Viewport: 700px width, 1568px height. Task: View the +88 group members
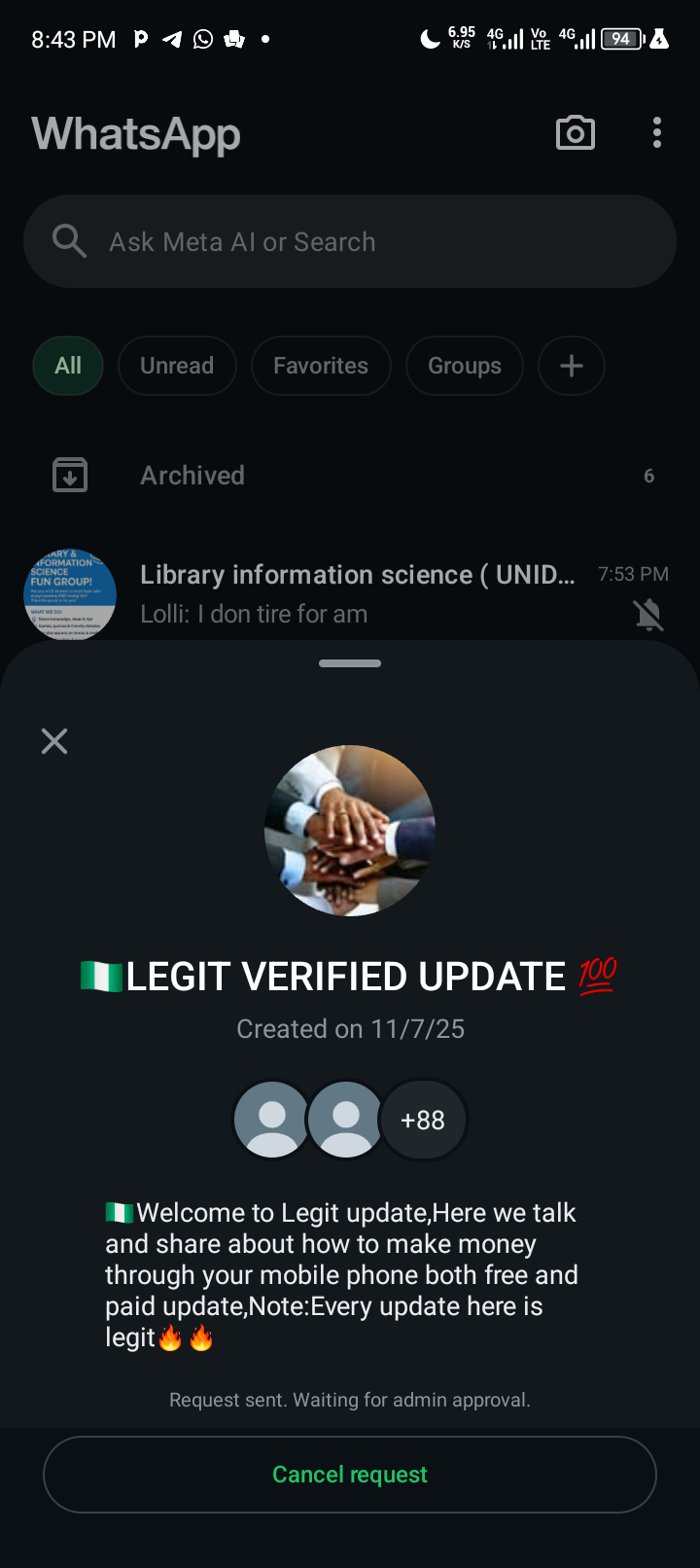tap(423, 1120)
